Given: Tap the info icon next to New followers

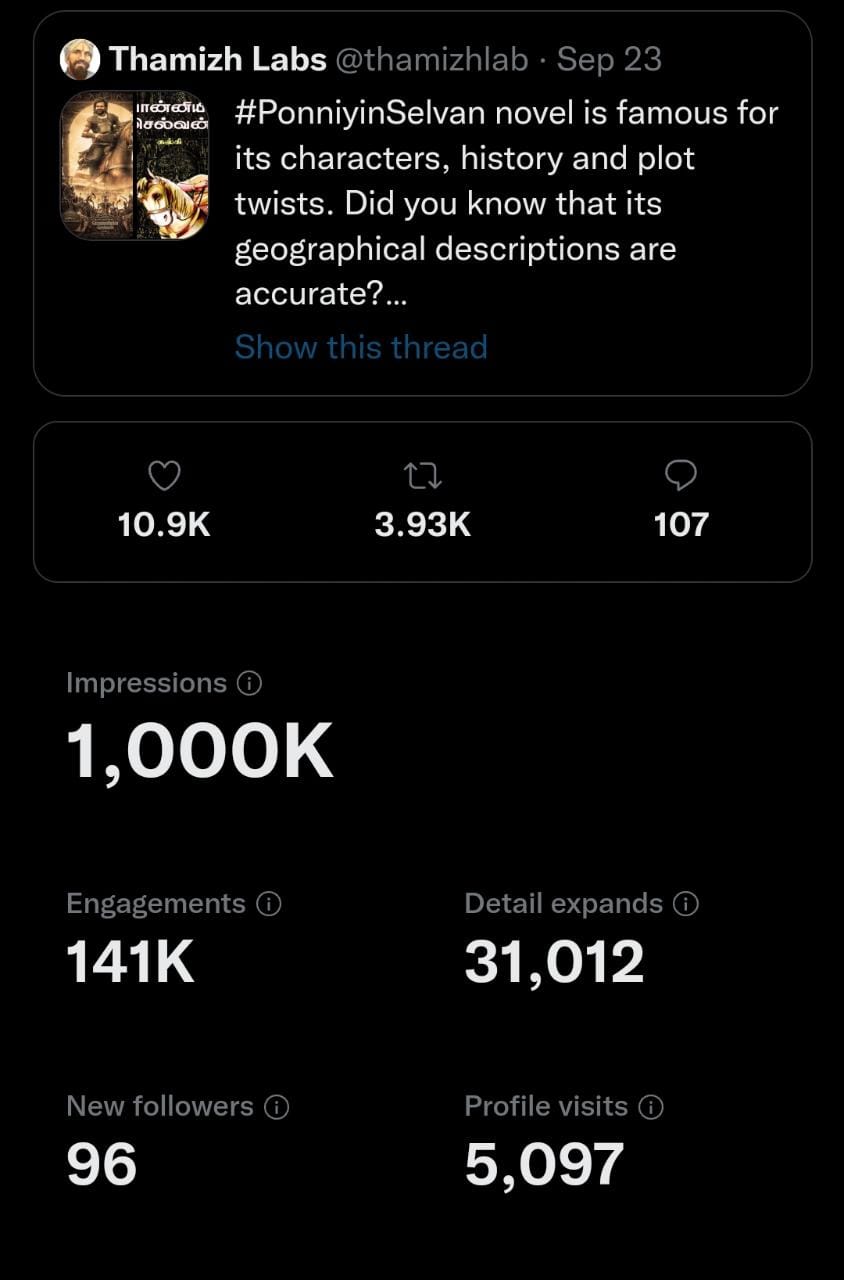Looking at the screenshot, I should [276, 1107].
